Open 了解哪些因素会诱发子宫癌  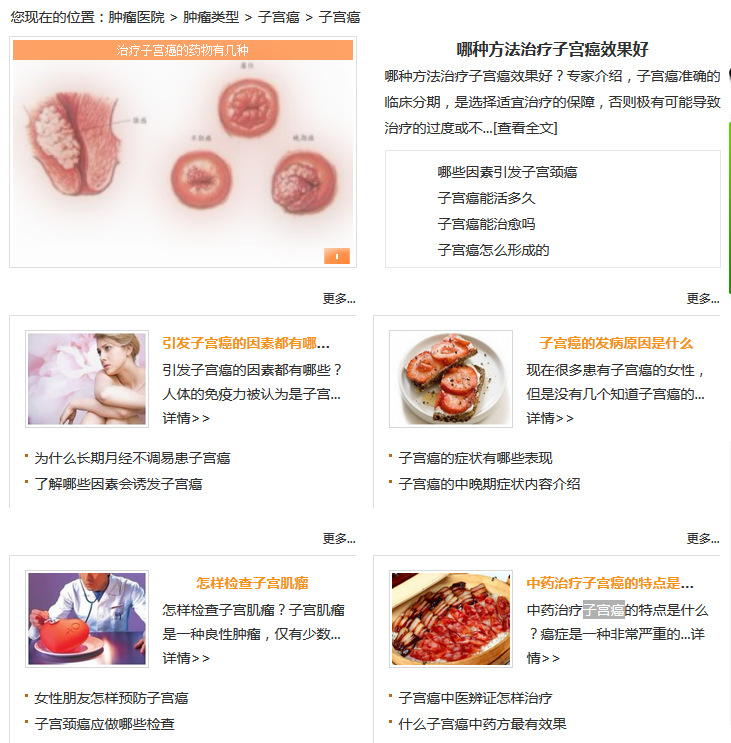(118, 484)
